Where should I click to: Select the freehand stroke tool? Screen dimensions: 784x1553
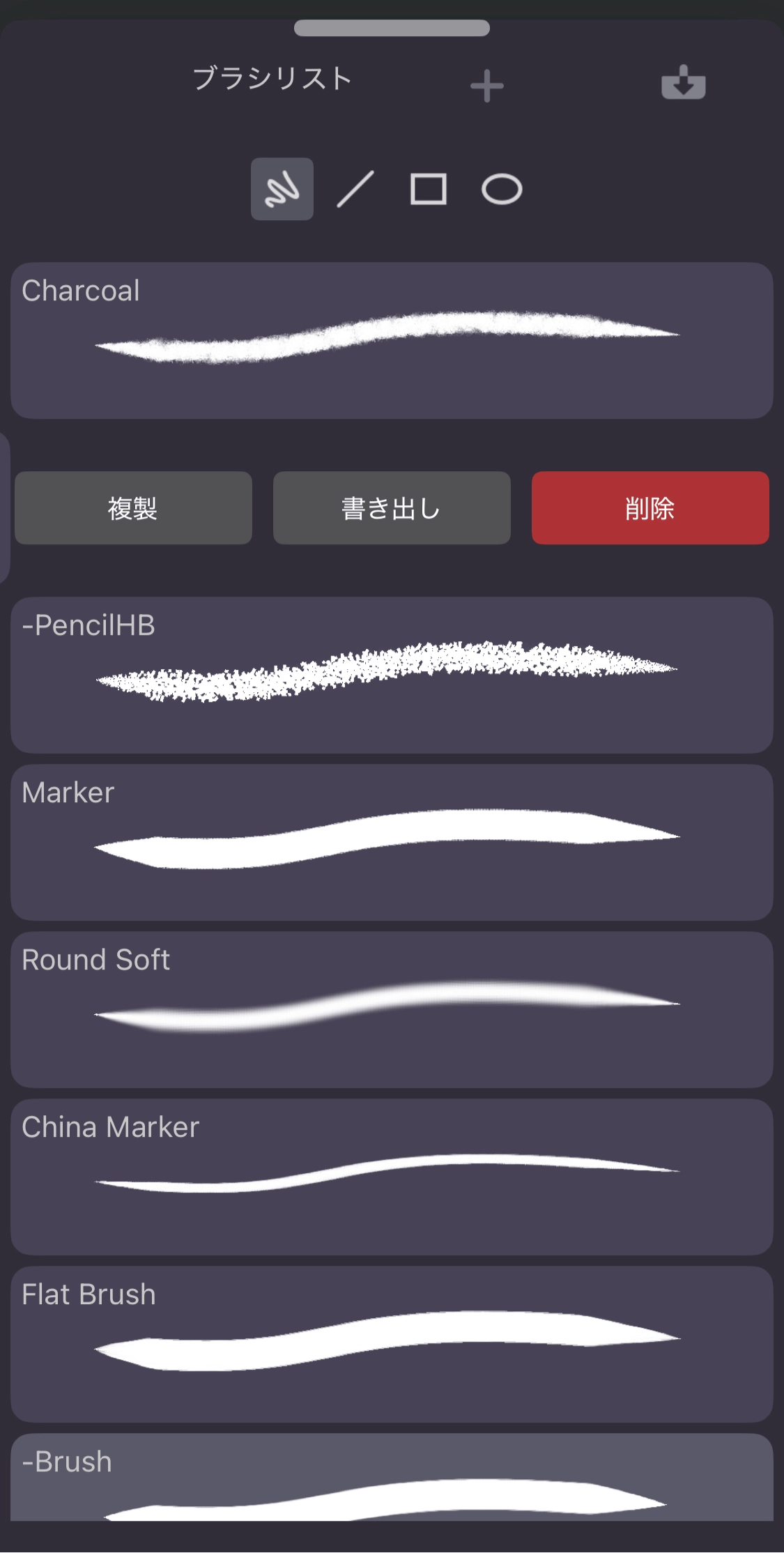[x=282, y=189]
